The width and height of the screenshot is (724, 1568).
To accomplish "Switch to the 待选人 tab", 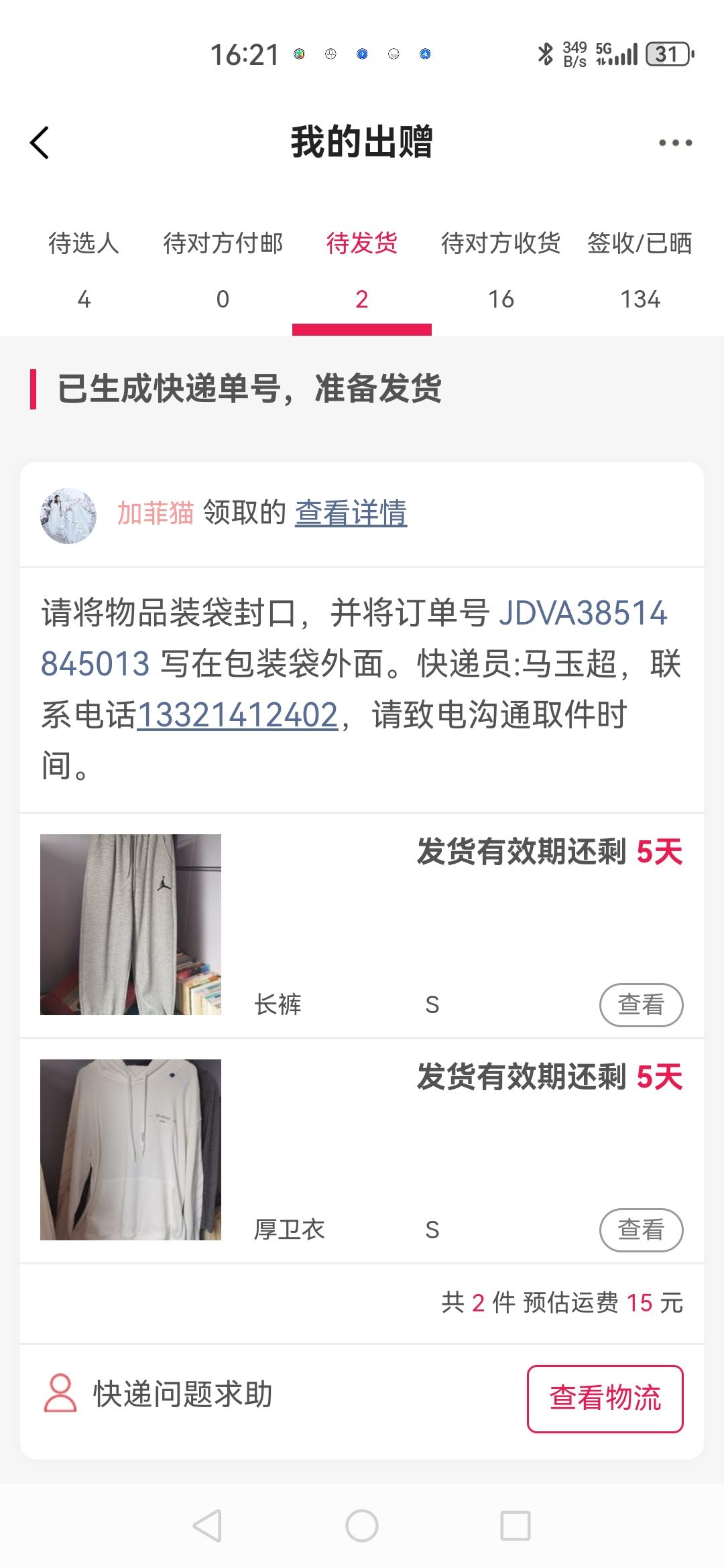I will pyautogui.click(x=84, y=269).
